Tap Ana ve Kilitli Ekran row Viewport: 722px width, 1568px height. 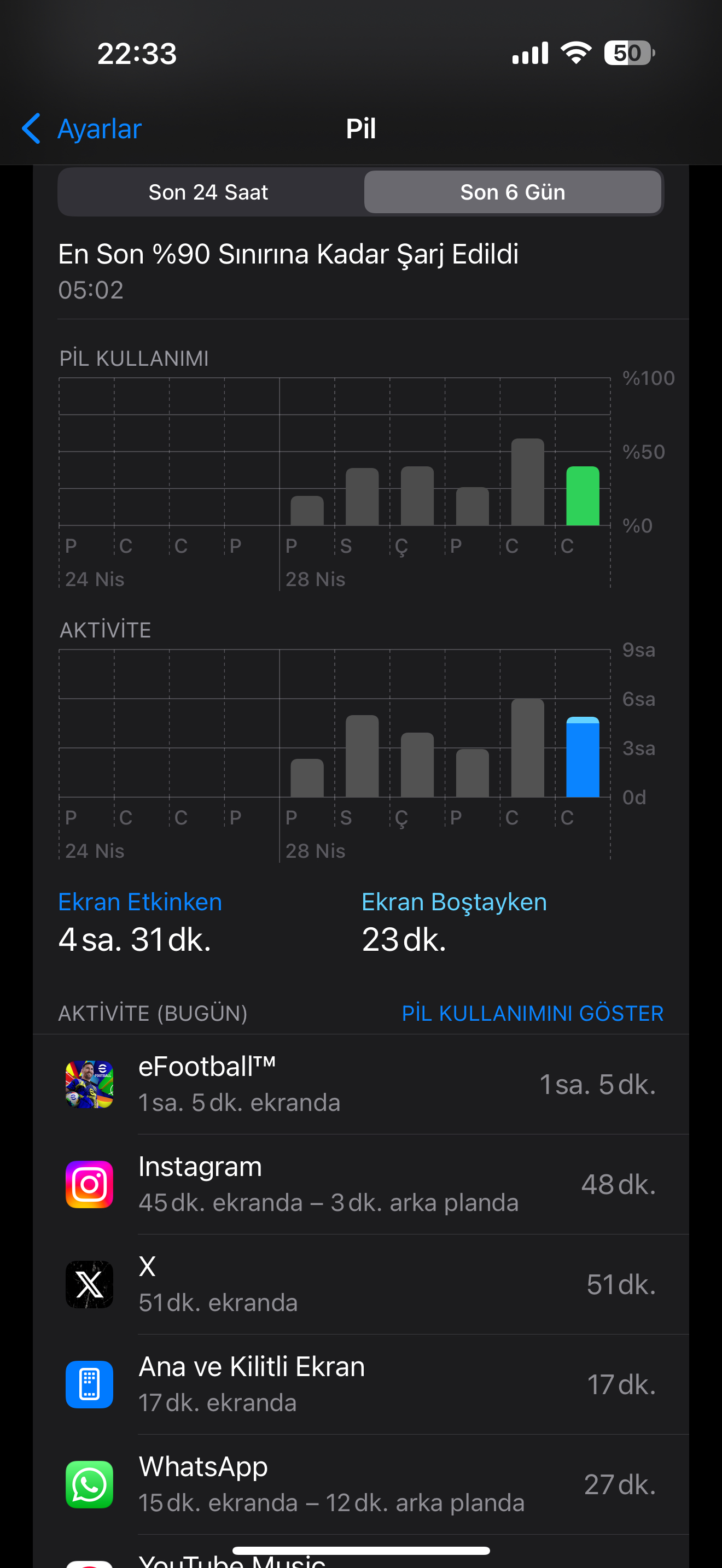coord(361,1384)
